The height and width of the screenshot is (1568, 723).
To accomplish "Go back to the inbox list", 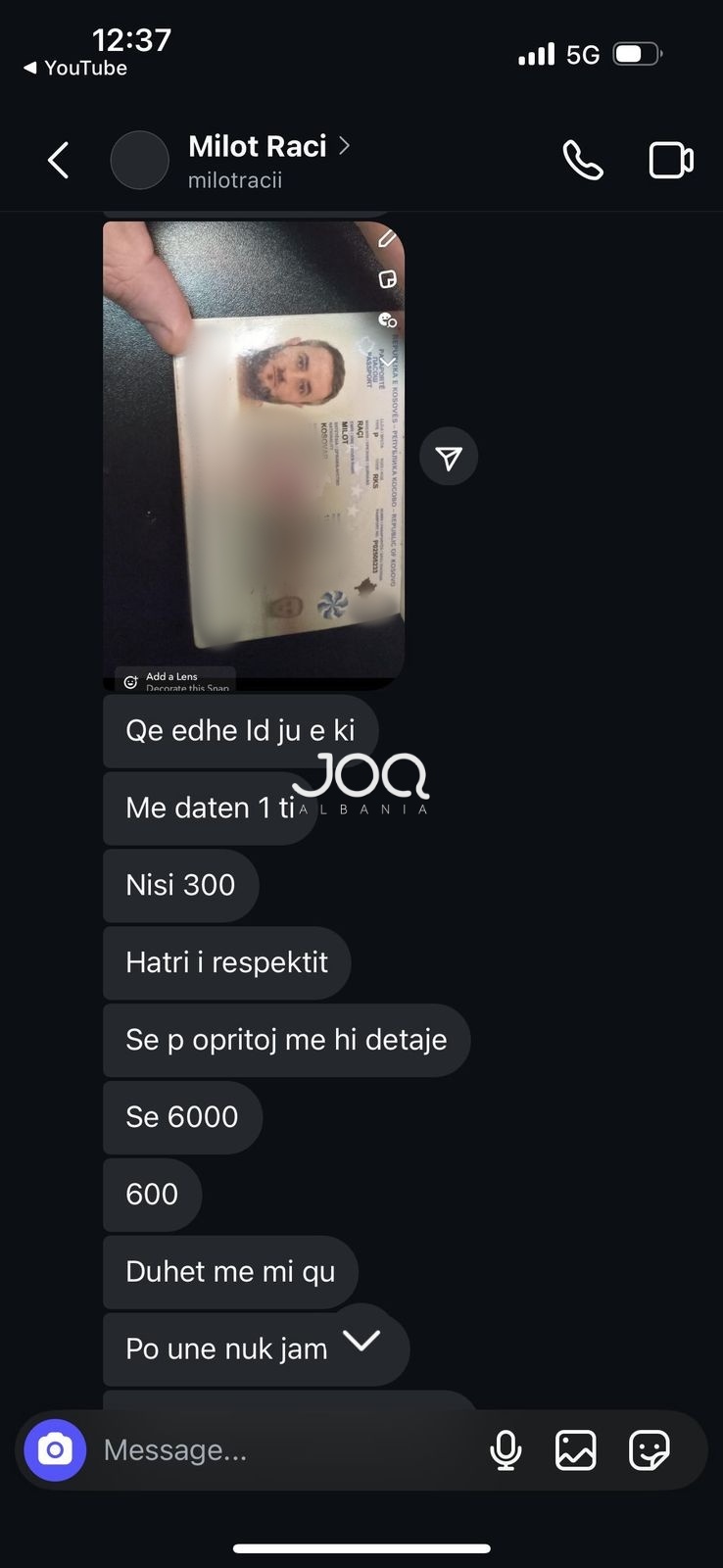I will pyautogui.click(x=59, y=160).
